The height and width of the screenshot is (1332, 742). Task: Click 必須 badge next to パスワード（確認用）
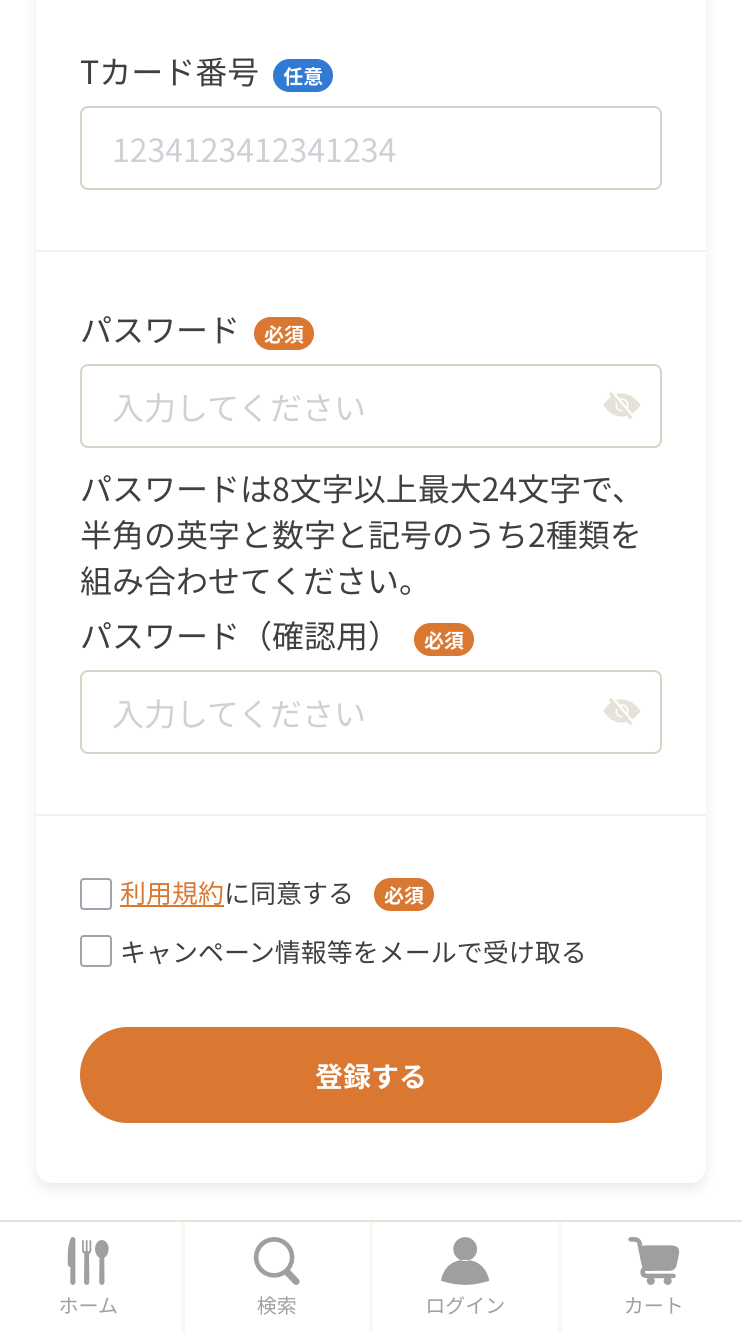[443, 639]
